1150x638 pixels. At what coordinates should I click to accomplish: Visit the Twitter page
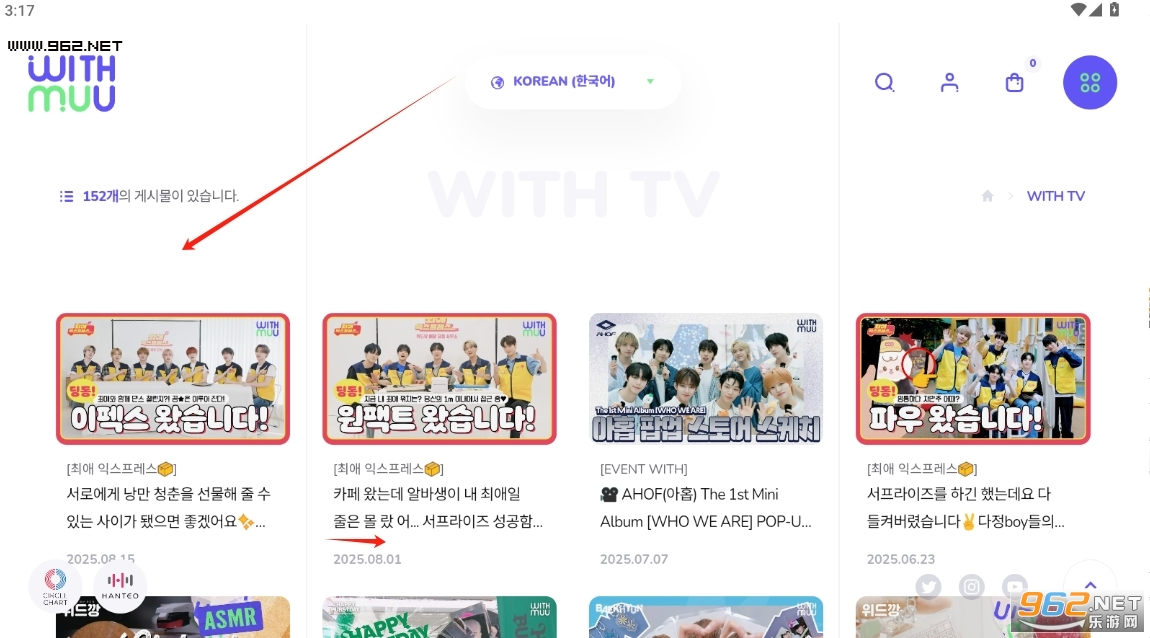pos(928,587)
